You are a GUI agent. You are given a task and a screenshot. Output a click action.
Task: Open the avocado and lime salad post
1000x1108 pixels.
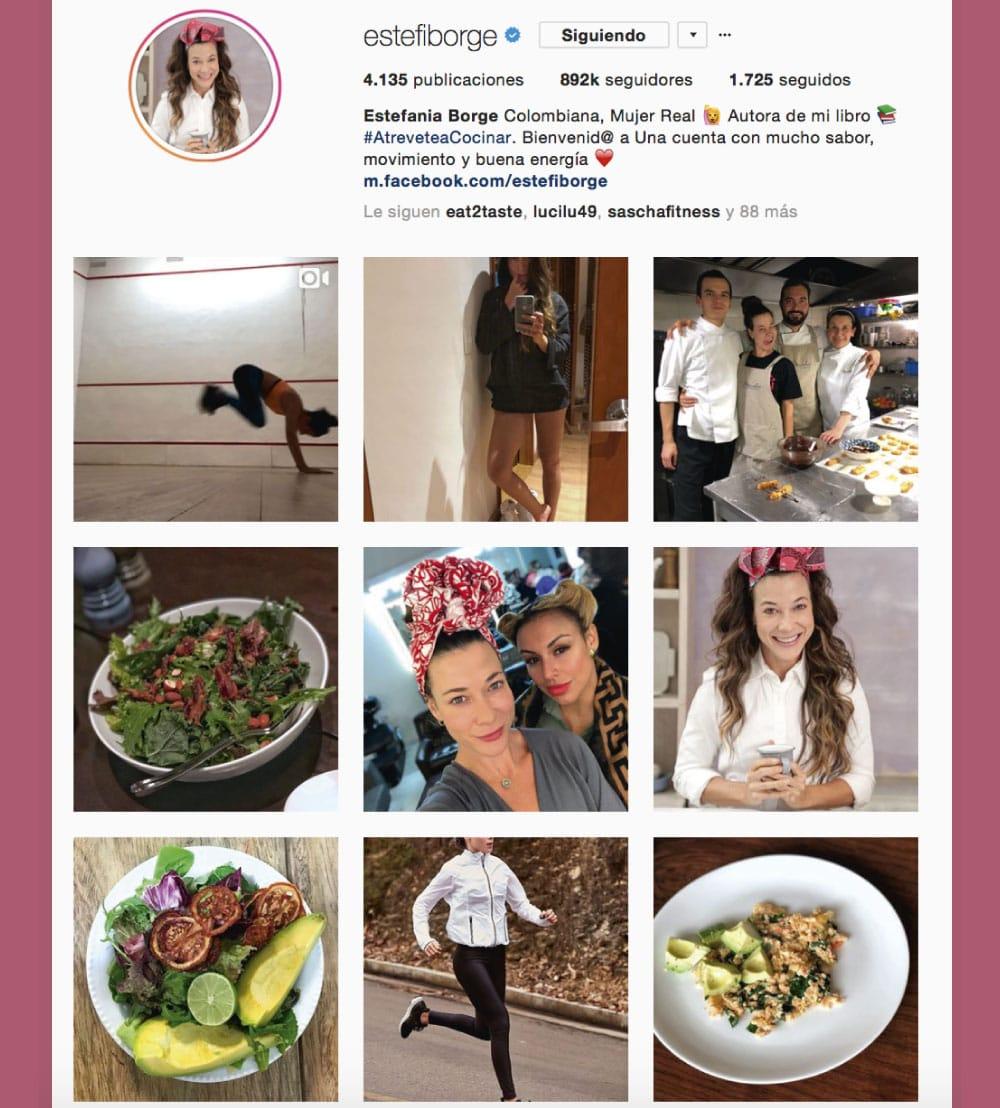pos(205,969)
